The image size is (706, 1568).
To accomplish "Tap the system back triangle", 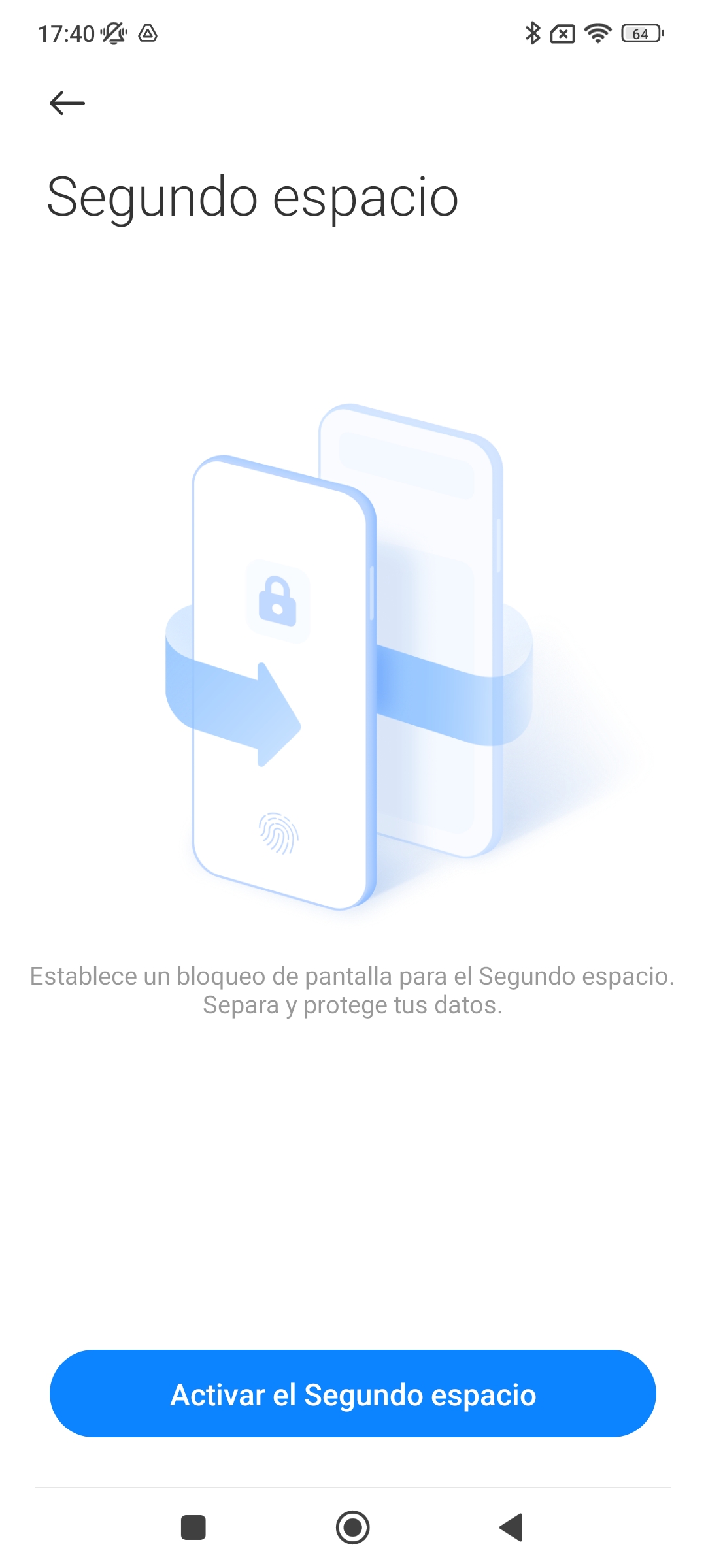I will (511, 1527).
